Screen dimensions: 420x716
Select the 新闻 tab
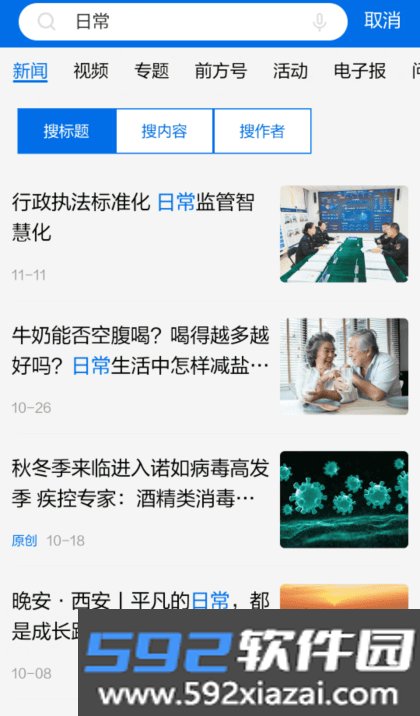point(30,71)
